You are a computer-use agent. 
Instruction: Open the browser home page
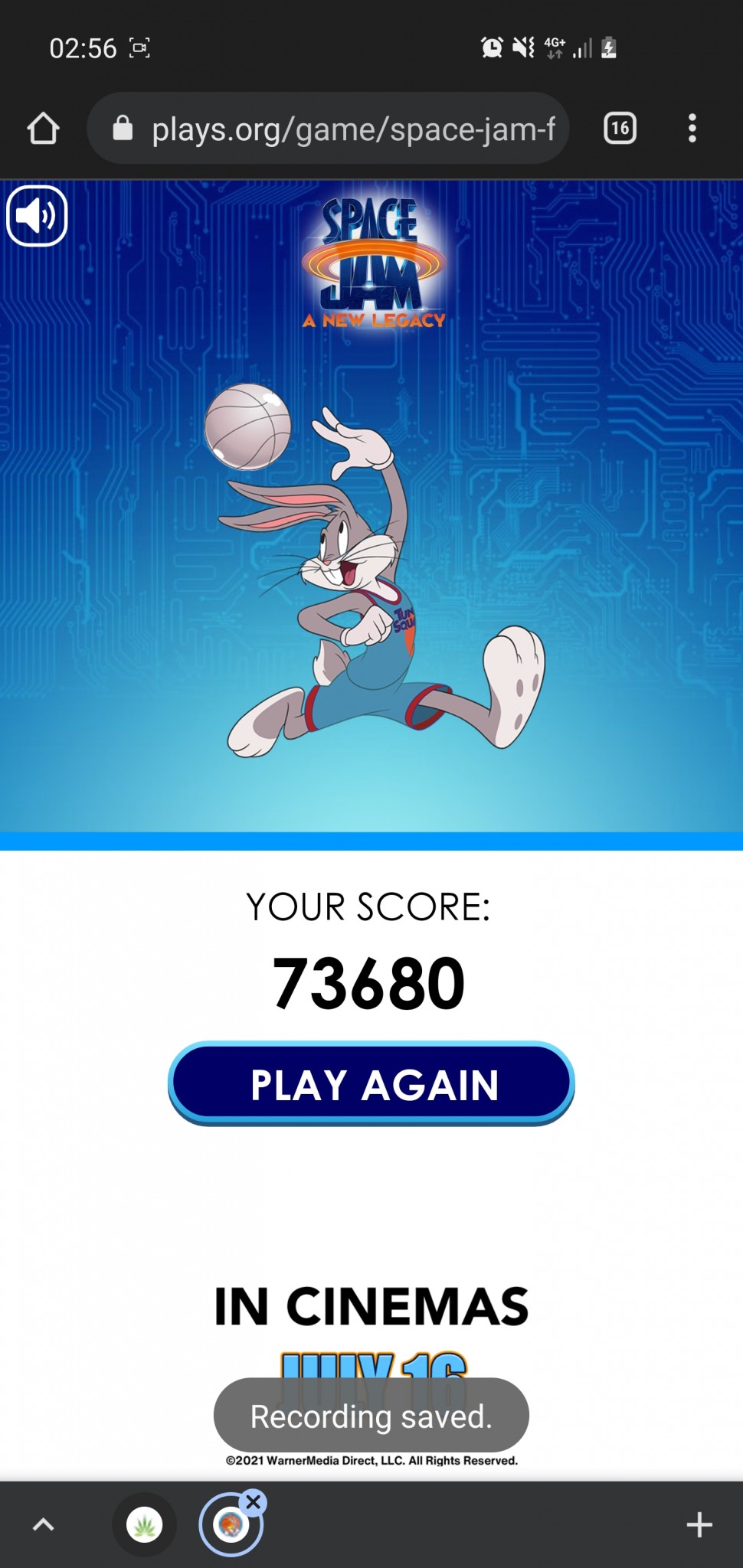click(43, 129)
